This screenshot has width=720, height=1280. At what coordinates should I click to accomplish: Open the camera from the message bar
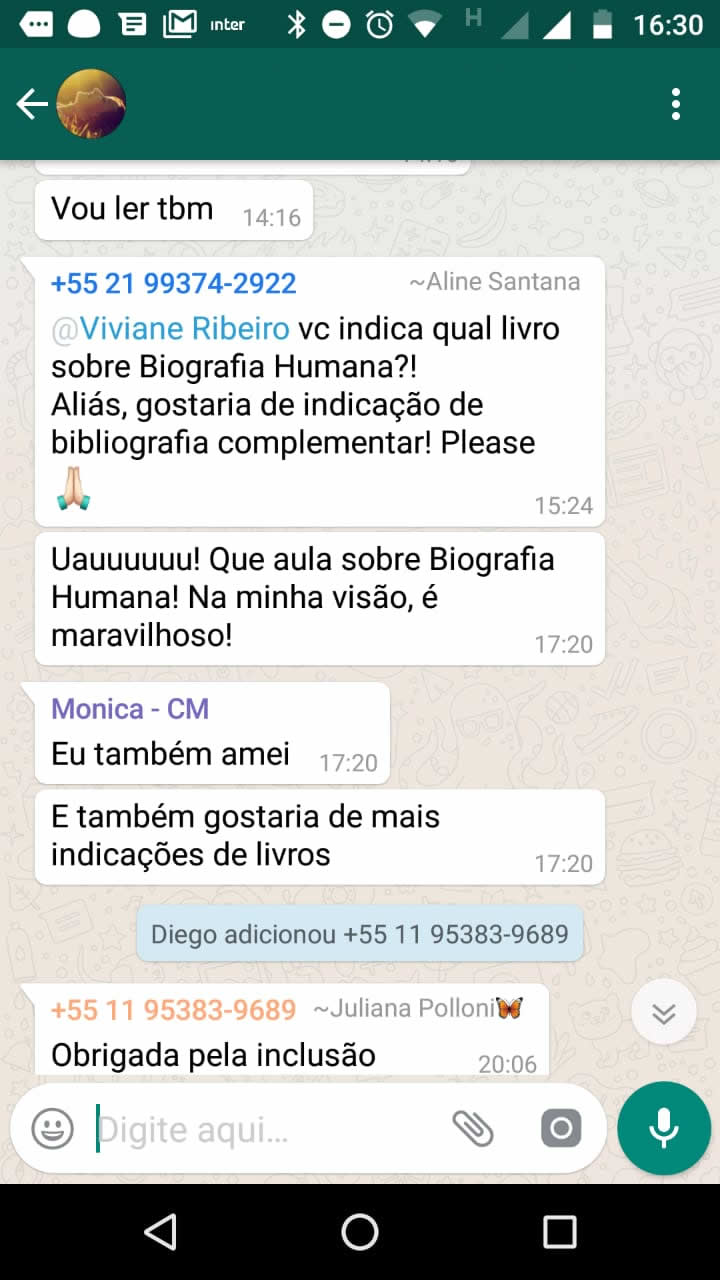561,1129
